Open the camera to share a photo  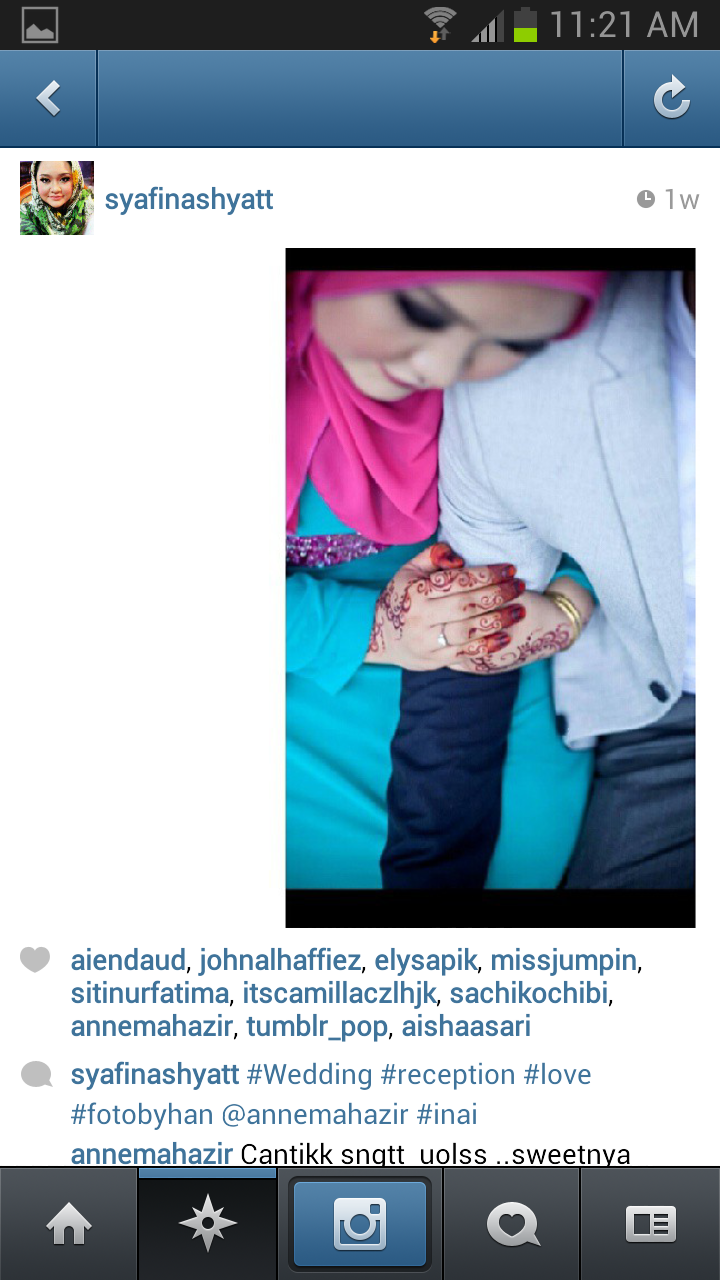pyautogui.click(x=360, y=1224)
